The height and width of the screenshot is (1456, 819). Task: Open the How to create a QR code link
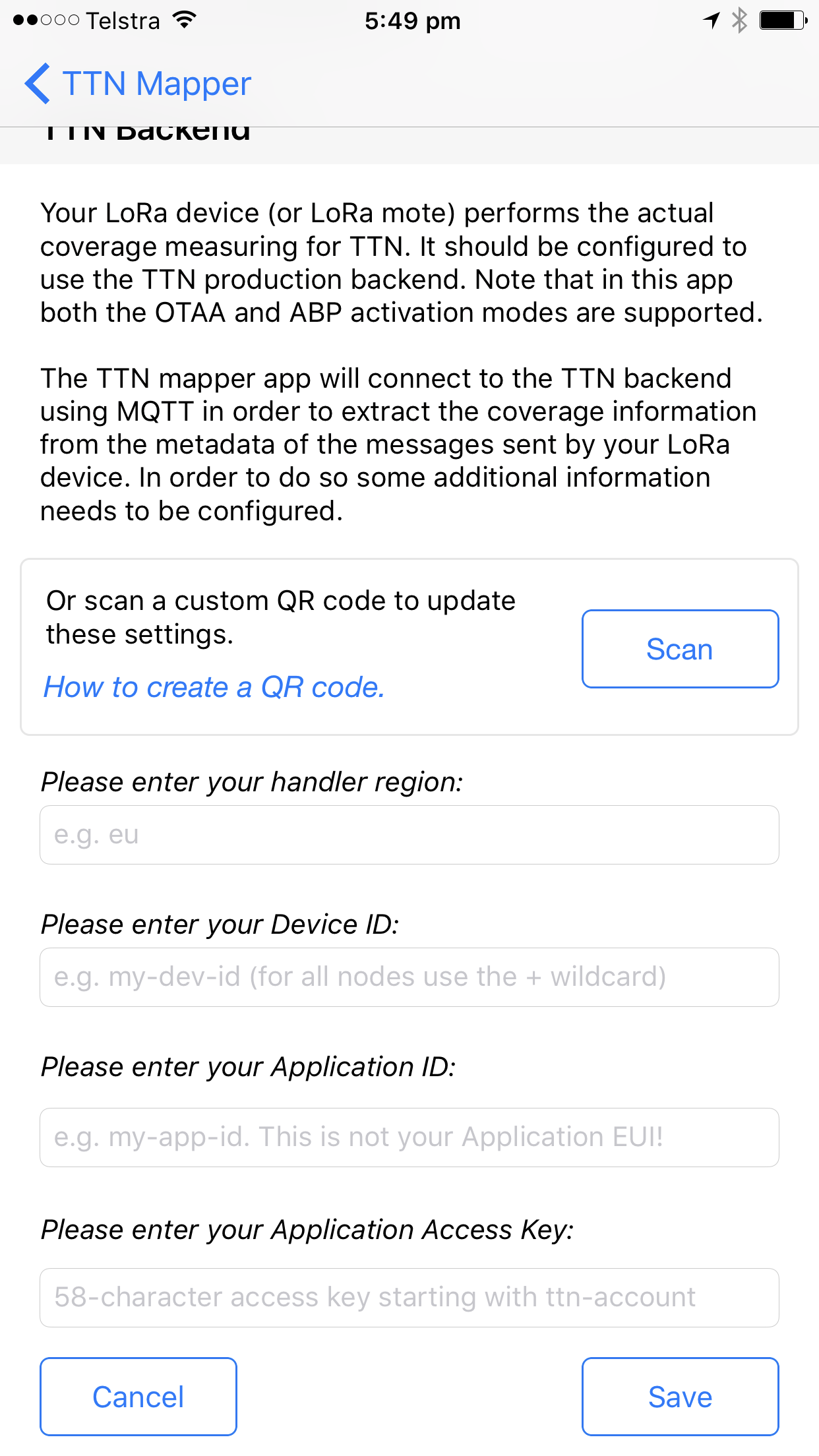(214, 687)
